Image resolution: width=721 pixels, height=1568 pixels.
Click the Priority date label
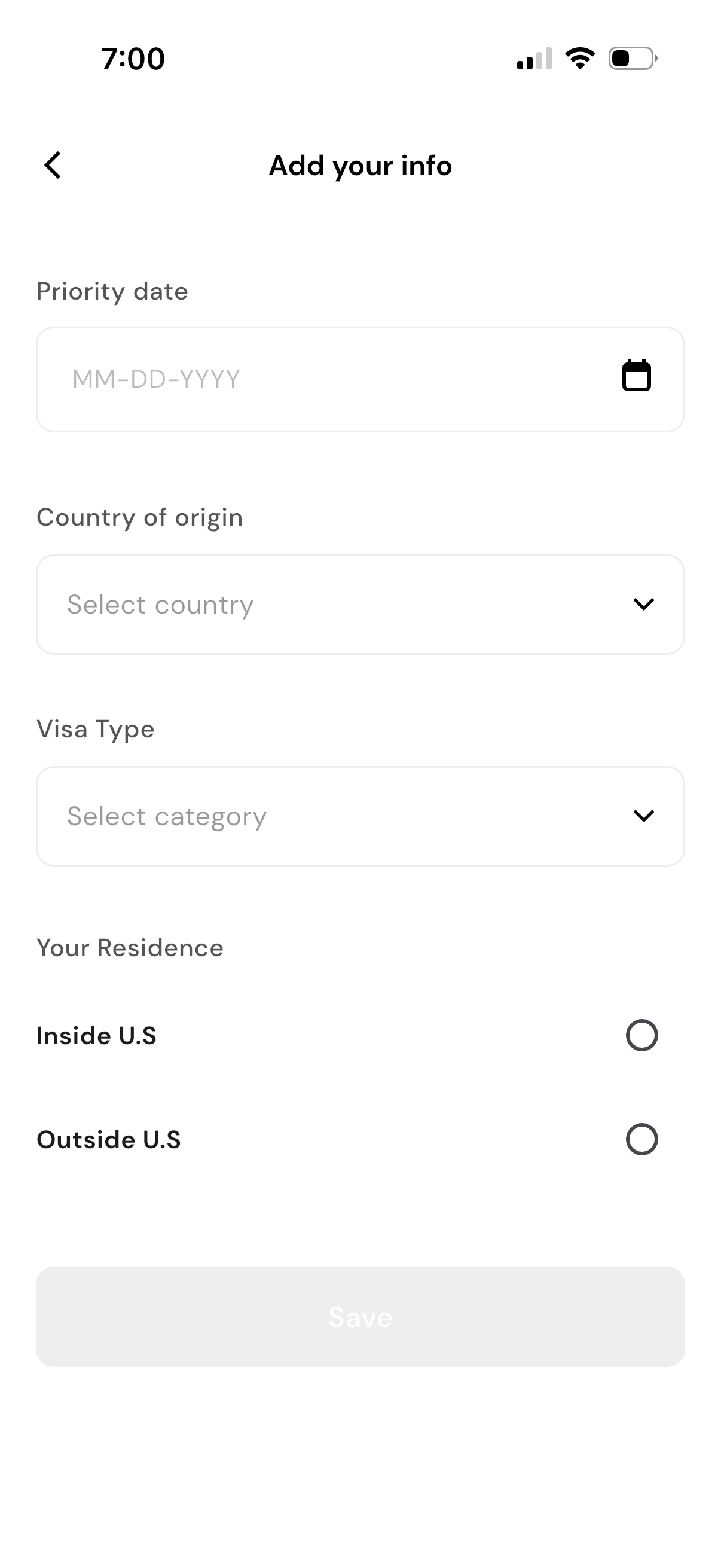tap(112, 291)
